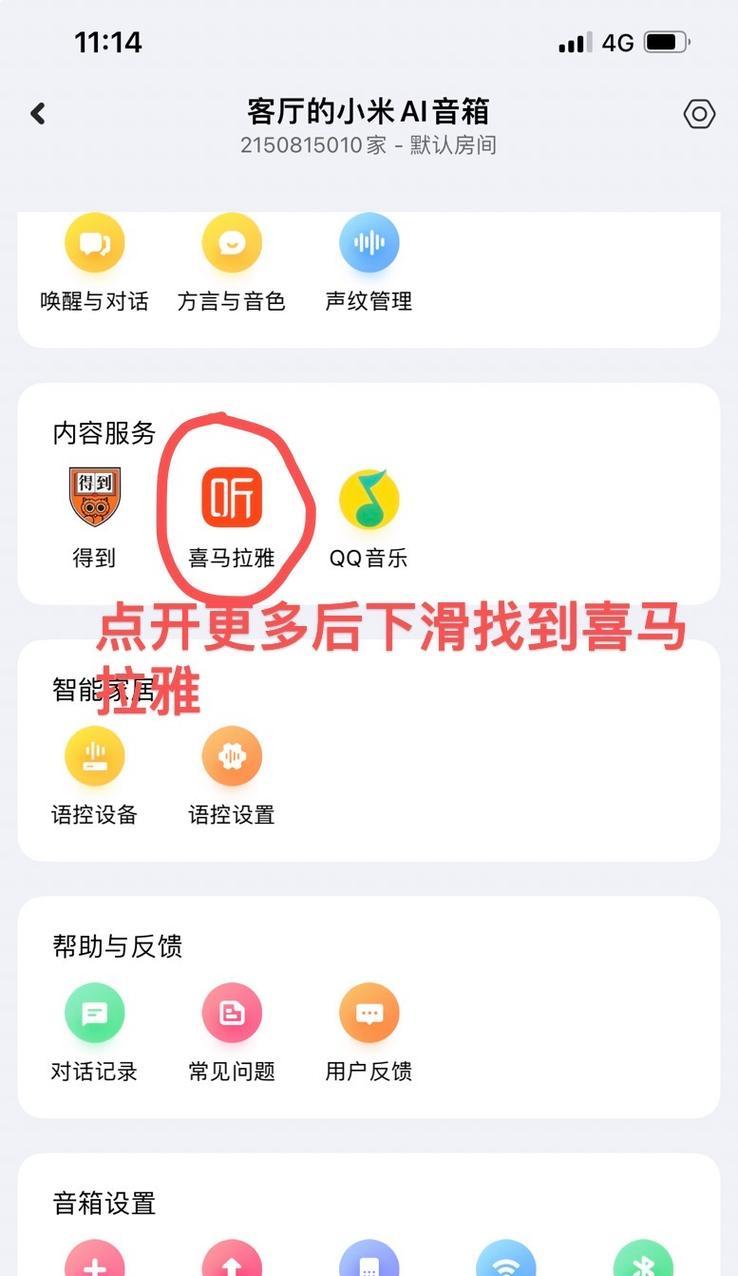Viewport: 738px width, 1276px height.
Task: Open 语控设置 voice control settings
Action: [231, 755]
